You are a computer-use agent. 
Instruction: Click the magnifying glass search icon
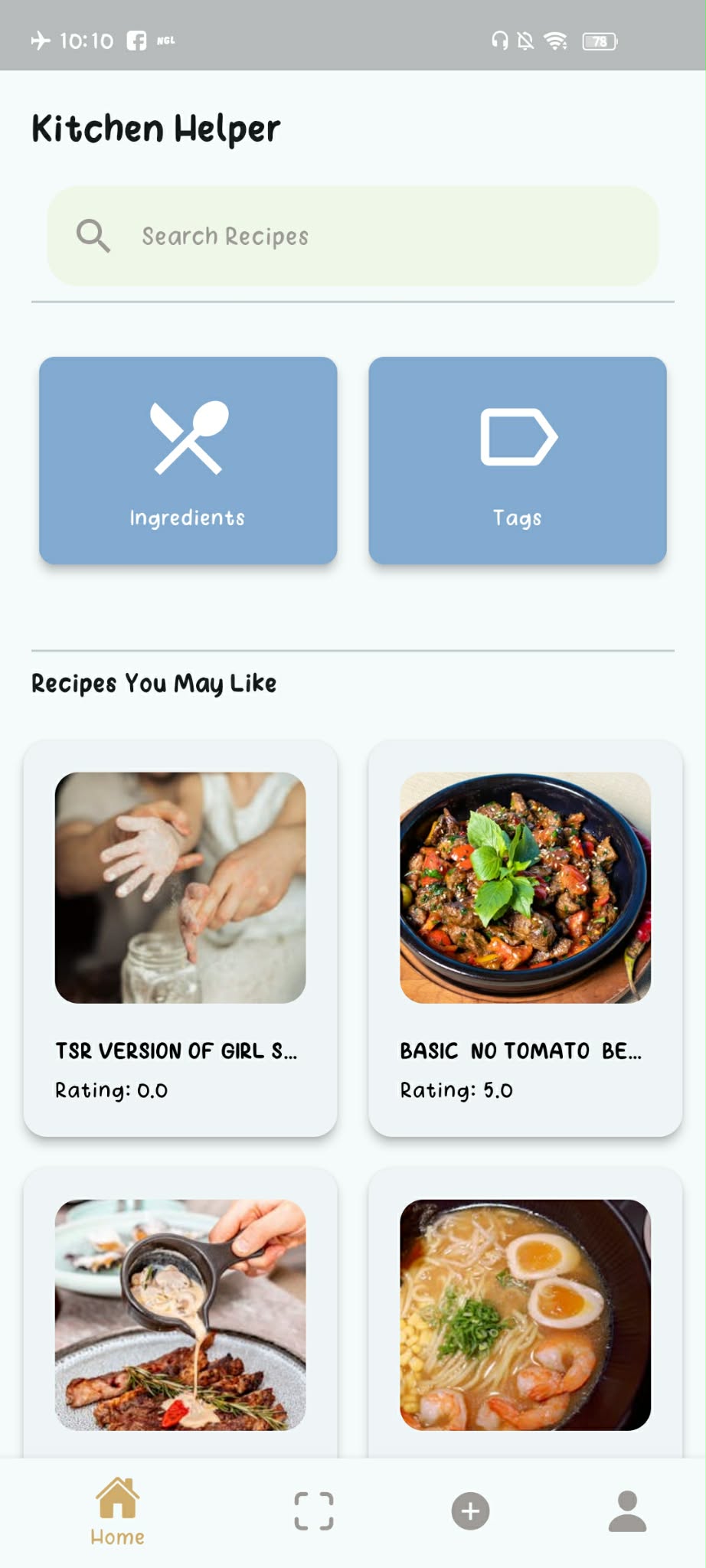click(92, 235)
